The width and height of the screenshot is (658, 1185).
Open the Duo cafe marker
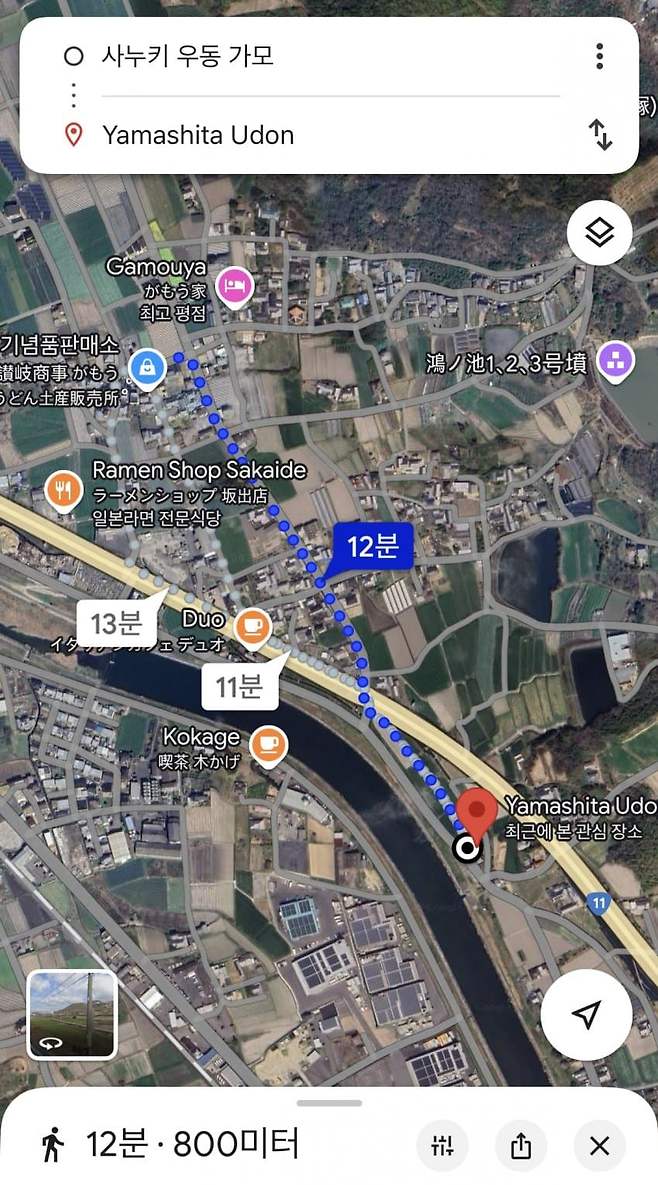[x=251, y=626]
